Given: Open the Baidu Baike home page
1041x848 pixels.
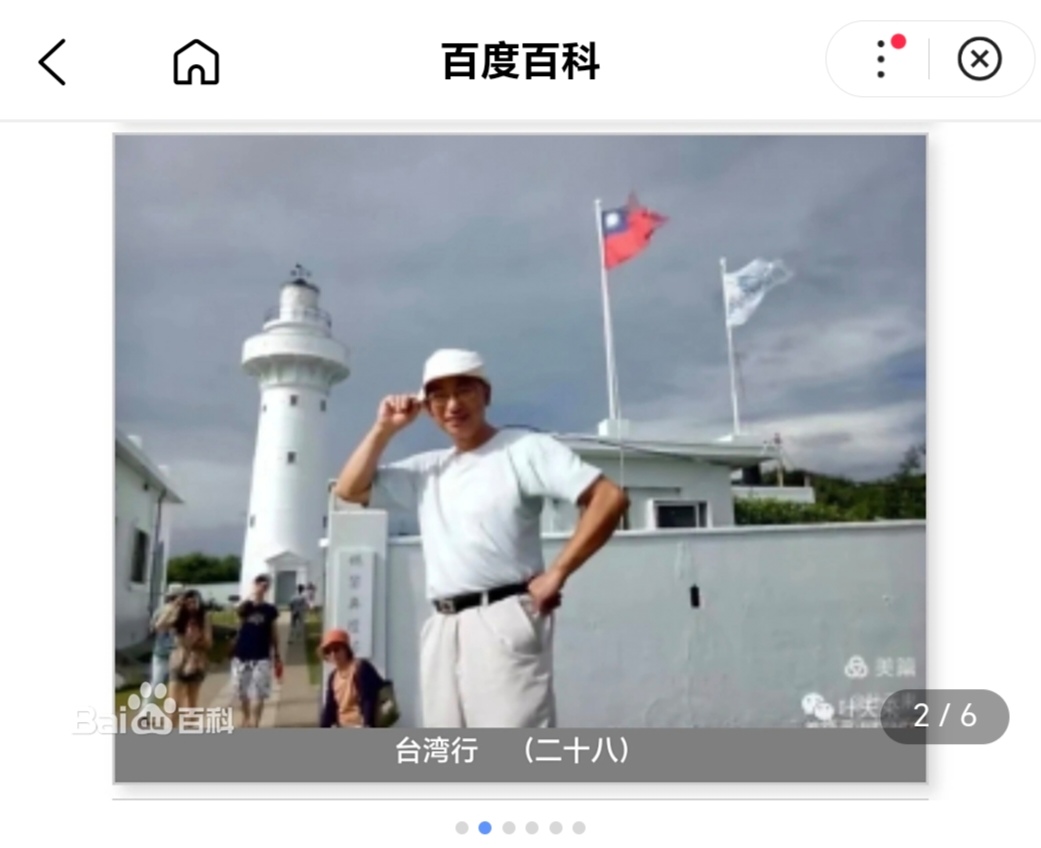Looking at the screenshot, I should pos(196,62).
